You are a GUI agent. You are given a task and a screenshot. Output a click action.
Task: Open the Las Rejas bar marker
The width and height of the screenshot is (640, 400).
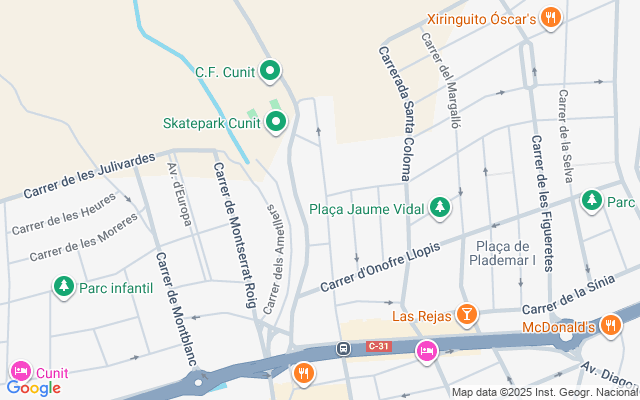pyautogui.click(x=466, y=316)
